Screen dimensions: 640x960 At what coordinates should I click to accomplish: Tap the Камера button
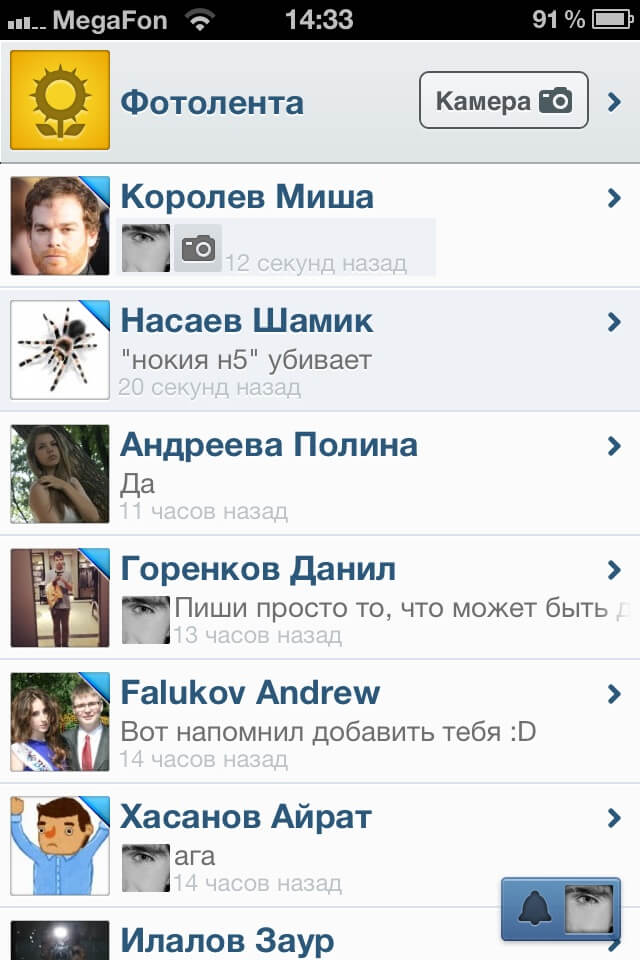click(x=503, y=101)
